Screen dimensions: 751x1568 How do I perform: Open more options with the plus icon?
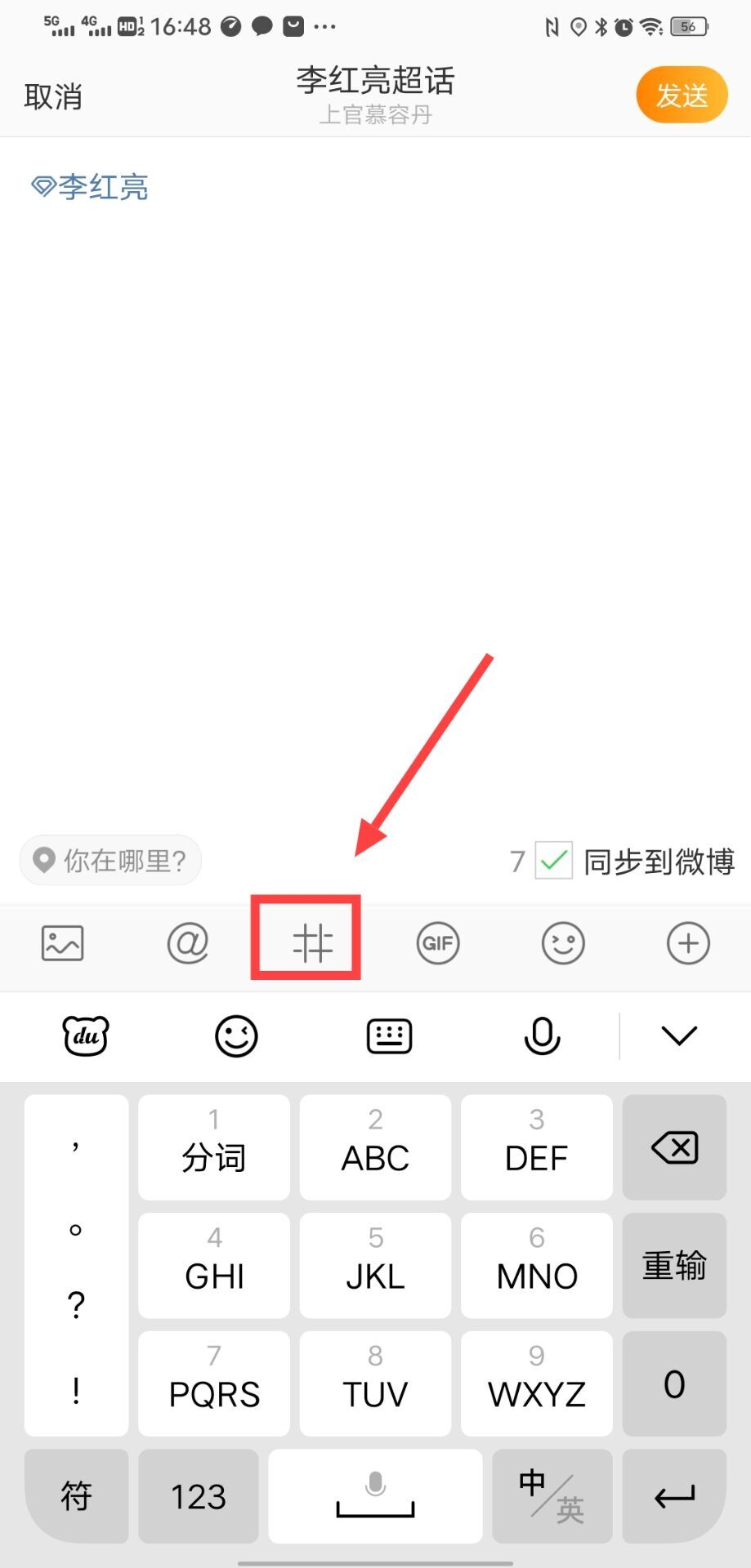(x=688, y=943)
